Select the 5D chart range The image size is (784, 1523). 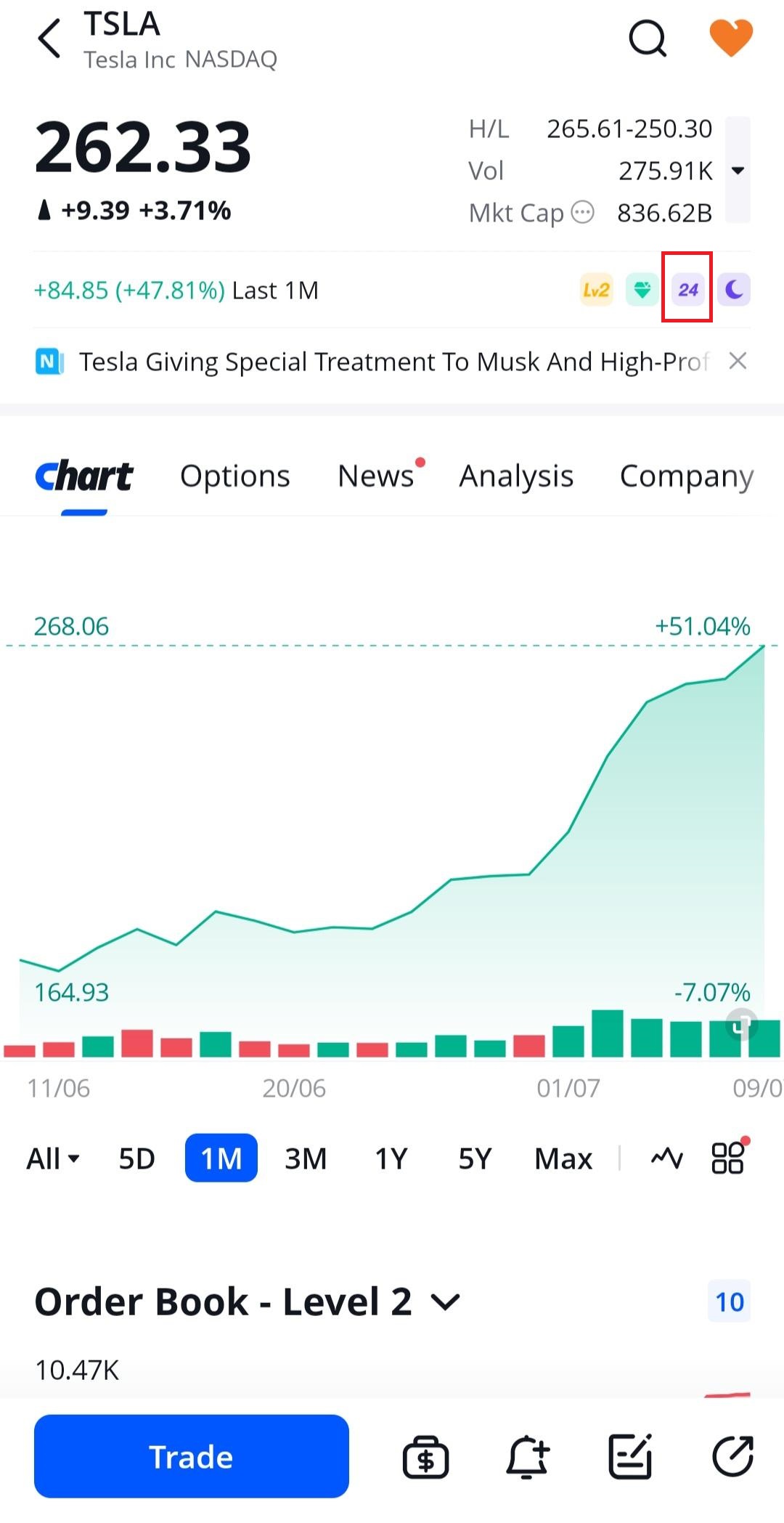137,1158
